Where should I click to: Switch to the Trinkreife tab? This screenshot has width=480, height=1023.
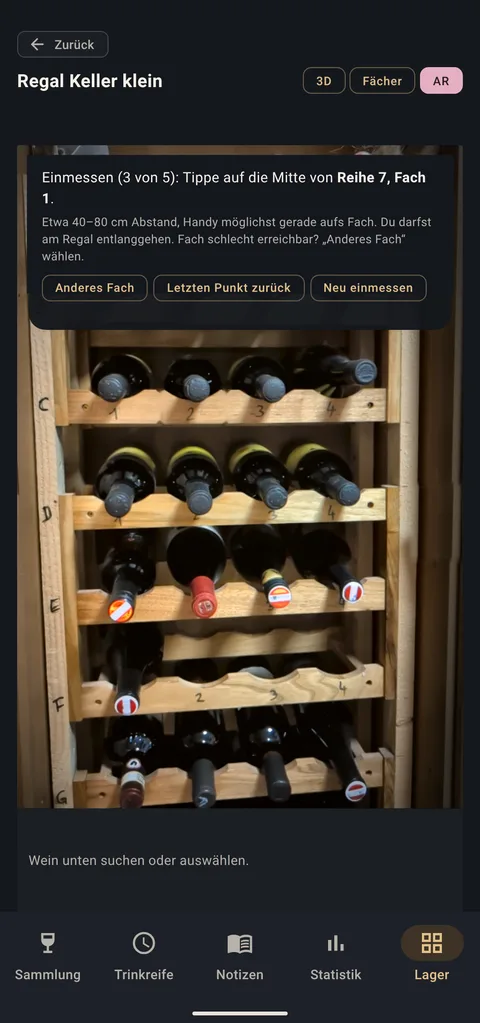pos(144,956)
